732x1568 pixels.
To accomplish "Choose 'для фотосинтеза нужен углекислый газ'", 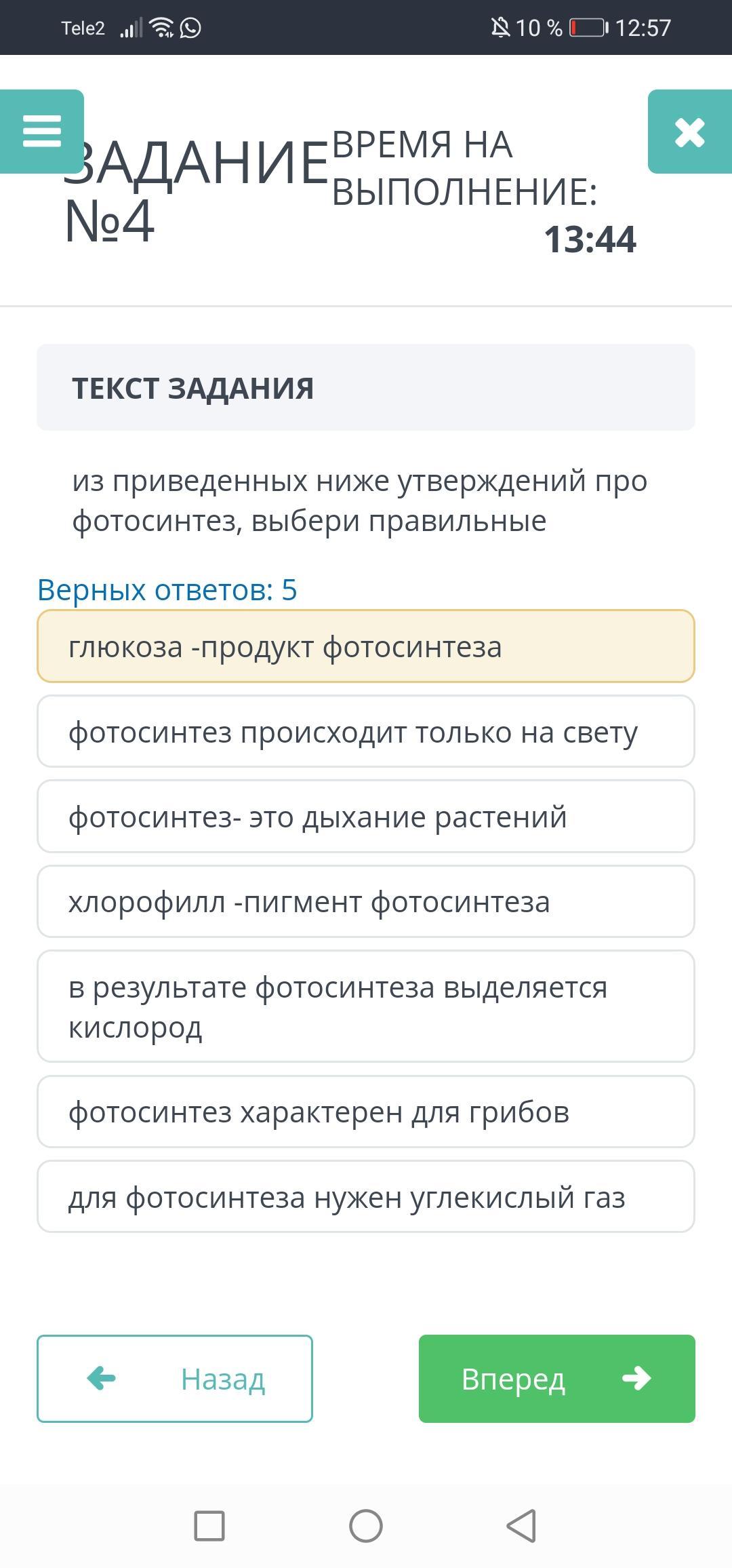I will click(x=366, y=1196).
